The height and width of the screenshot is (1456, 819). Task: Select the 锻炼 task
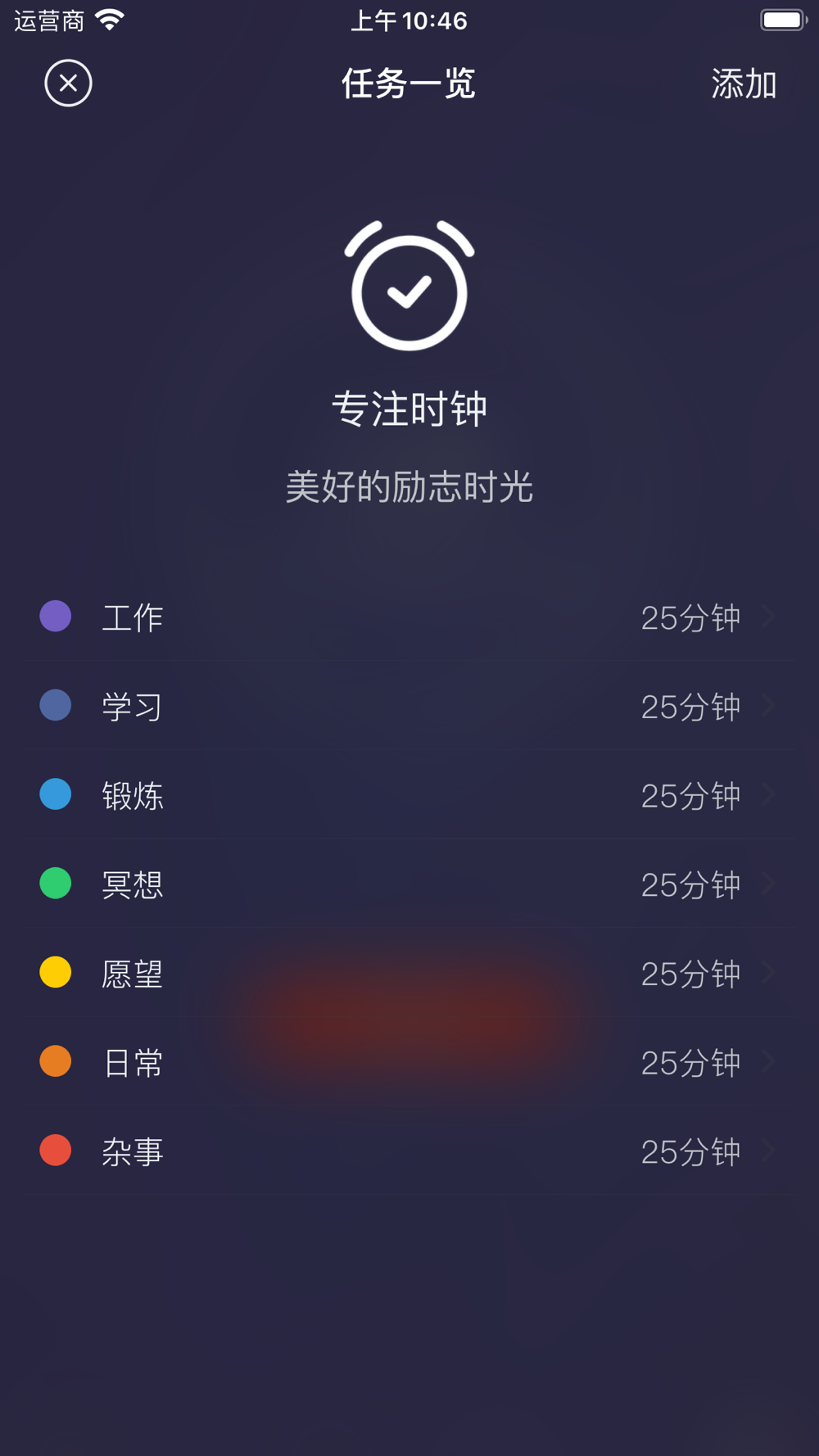pyautogui.click(x=409, y=795)
